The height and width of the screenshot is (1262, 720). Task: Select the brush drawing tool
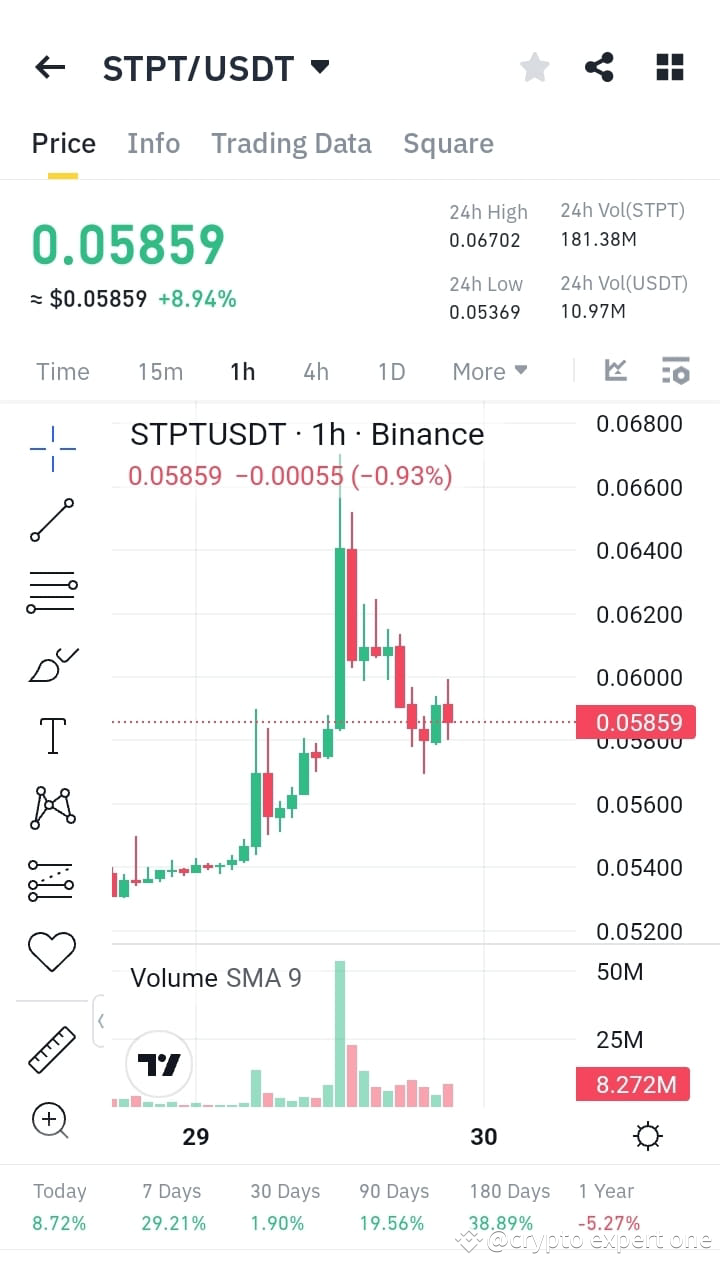pyautogui.click(x=52, y=663)
